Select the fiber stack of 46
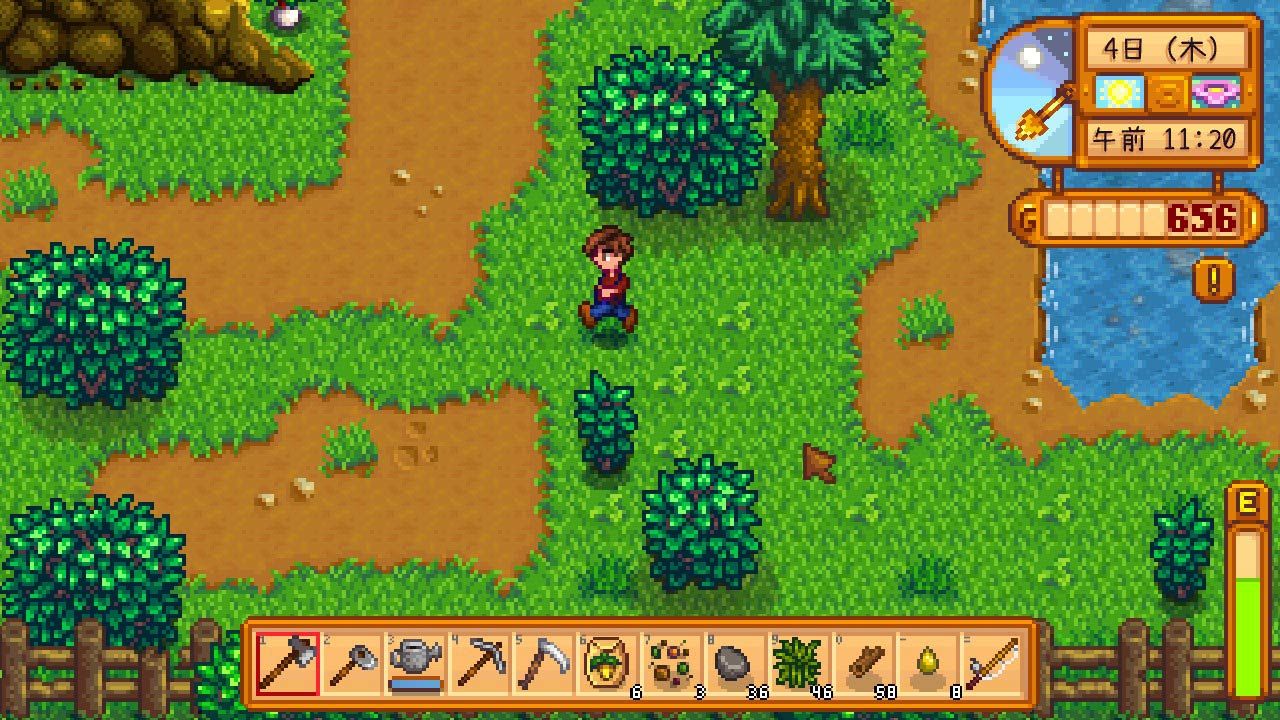 (799, 664)
